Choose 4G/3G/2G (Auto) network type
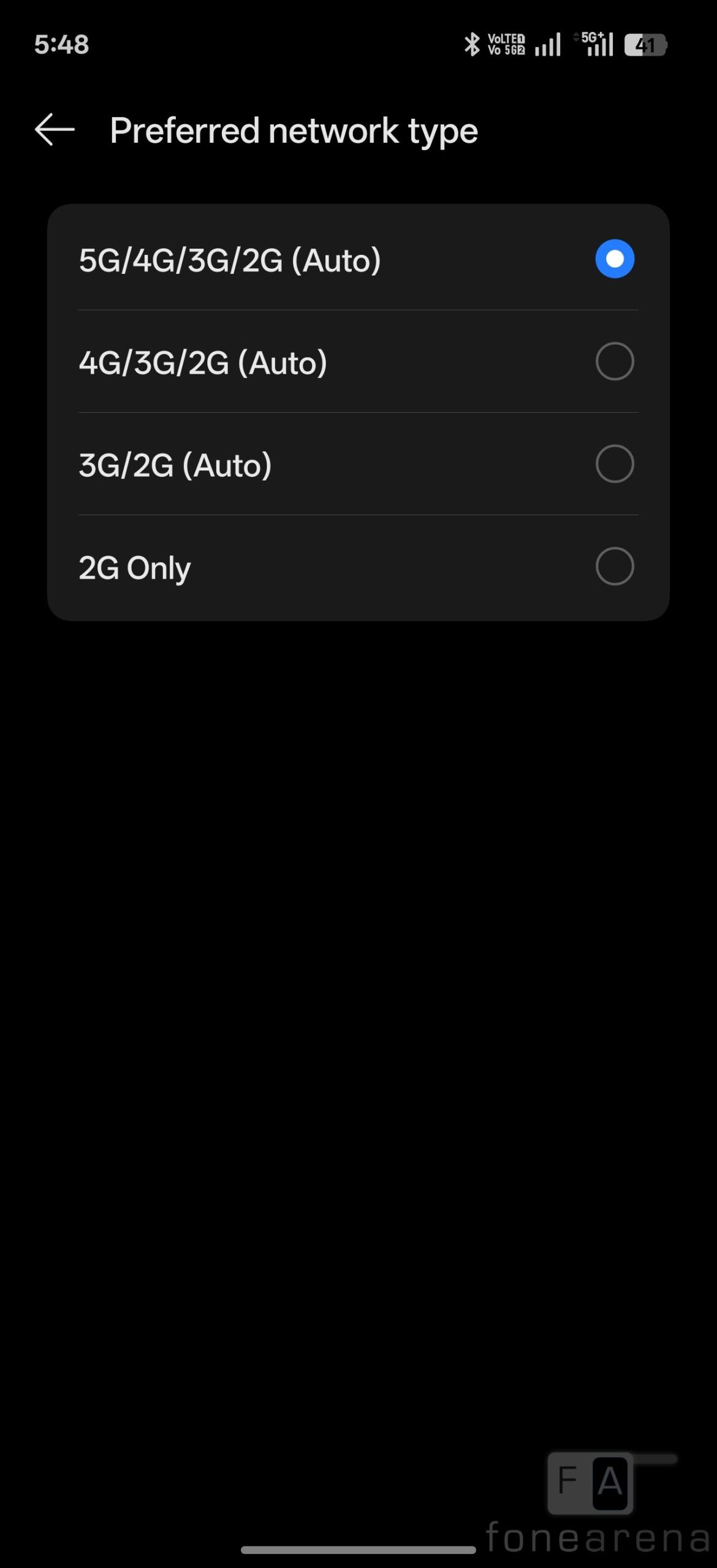This screenshot has height=1568, width=717. (x=614, y=361)
